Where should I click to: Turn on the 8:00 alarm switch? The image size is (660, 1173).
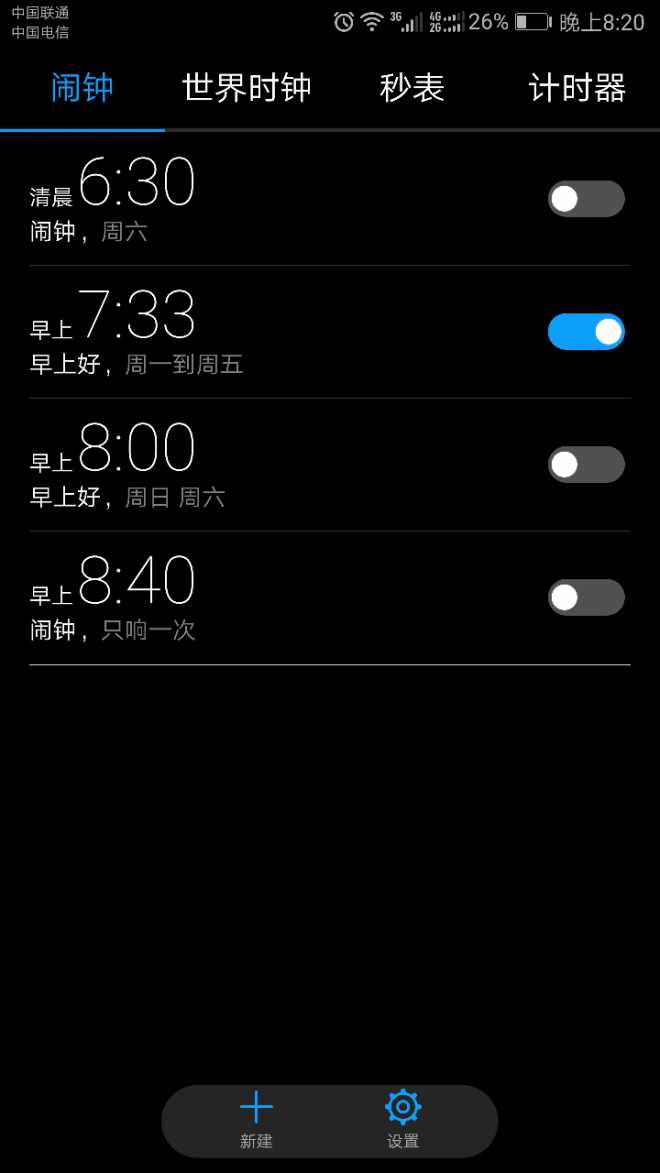point(586,465)
